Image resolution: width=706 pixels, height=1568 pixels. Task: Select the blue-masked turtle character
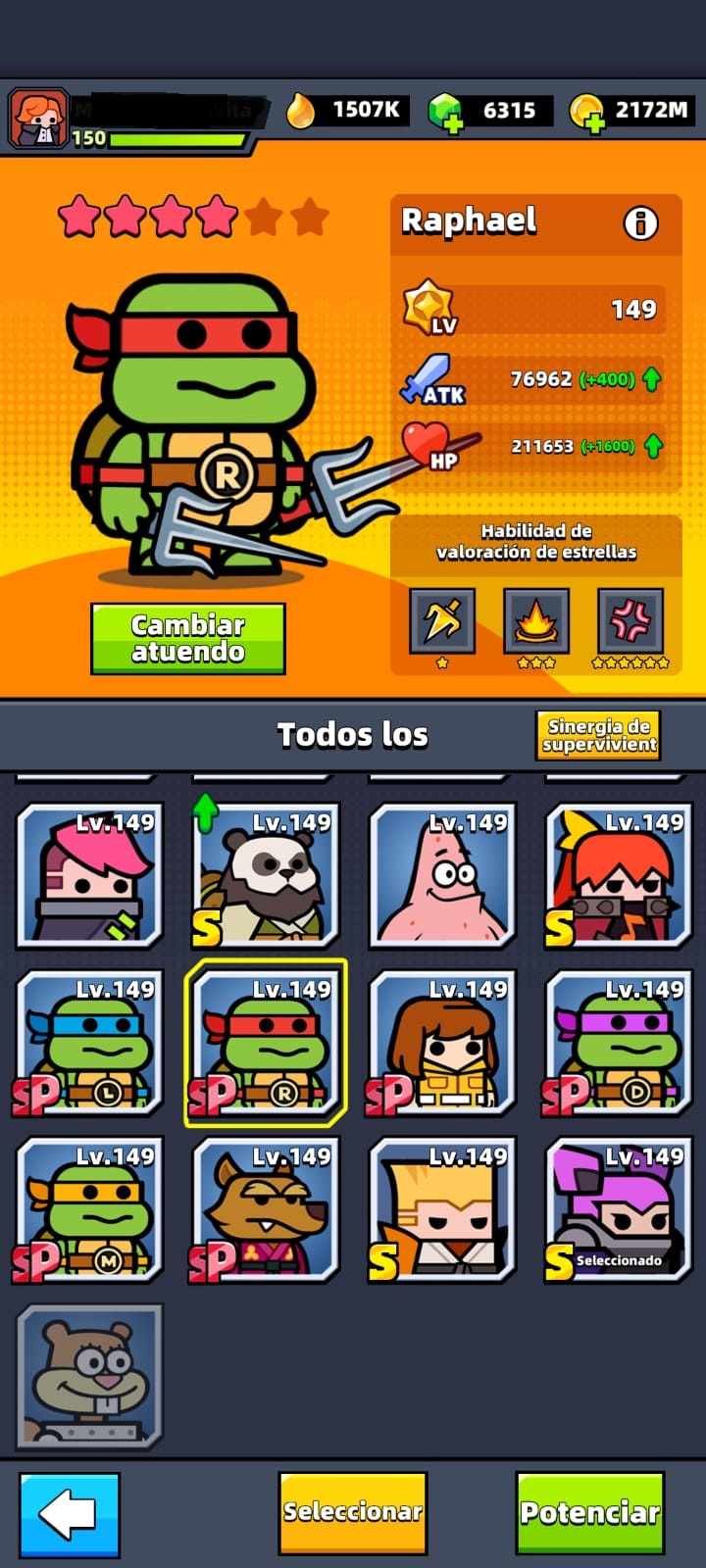pos(90,1044)
